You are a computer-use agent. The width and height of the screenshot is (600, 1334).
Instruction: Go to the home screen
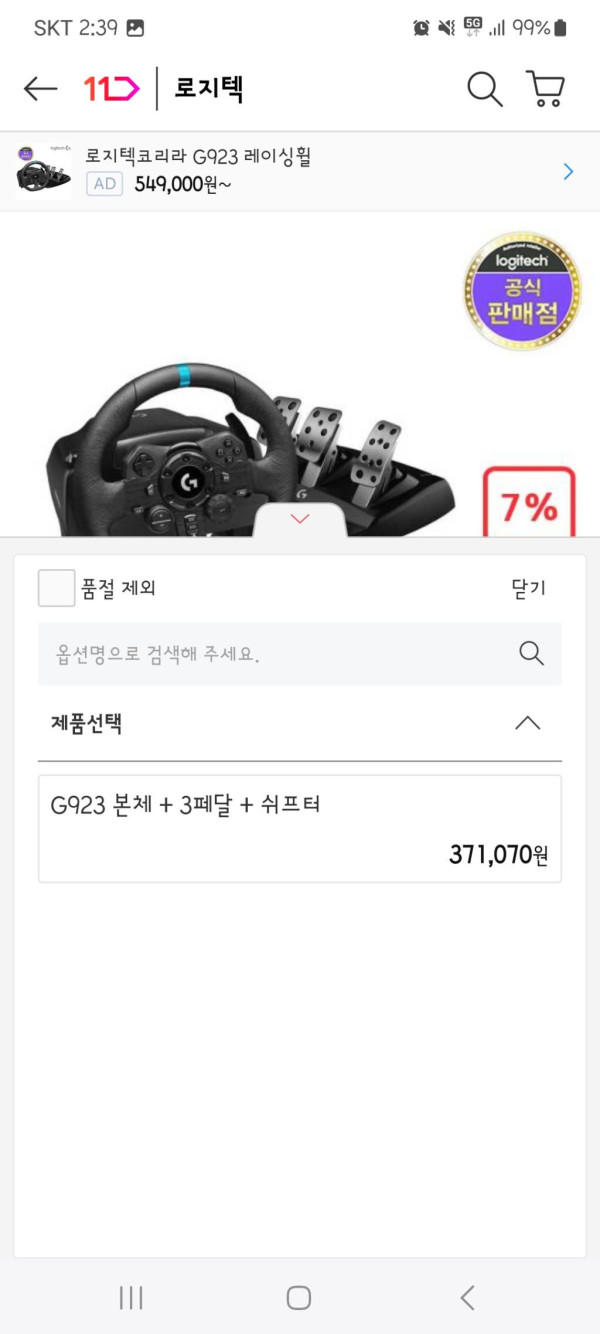coord(298,1298)
